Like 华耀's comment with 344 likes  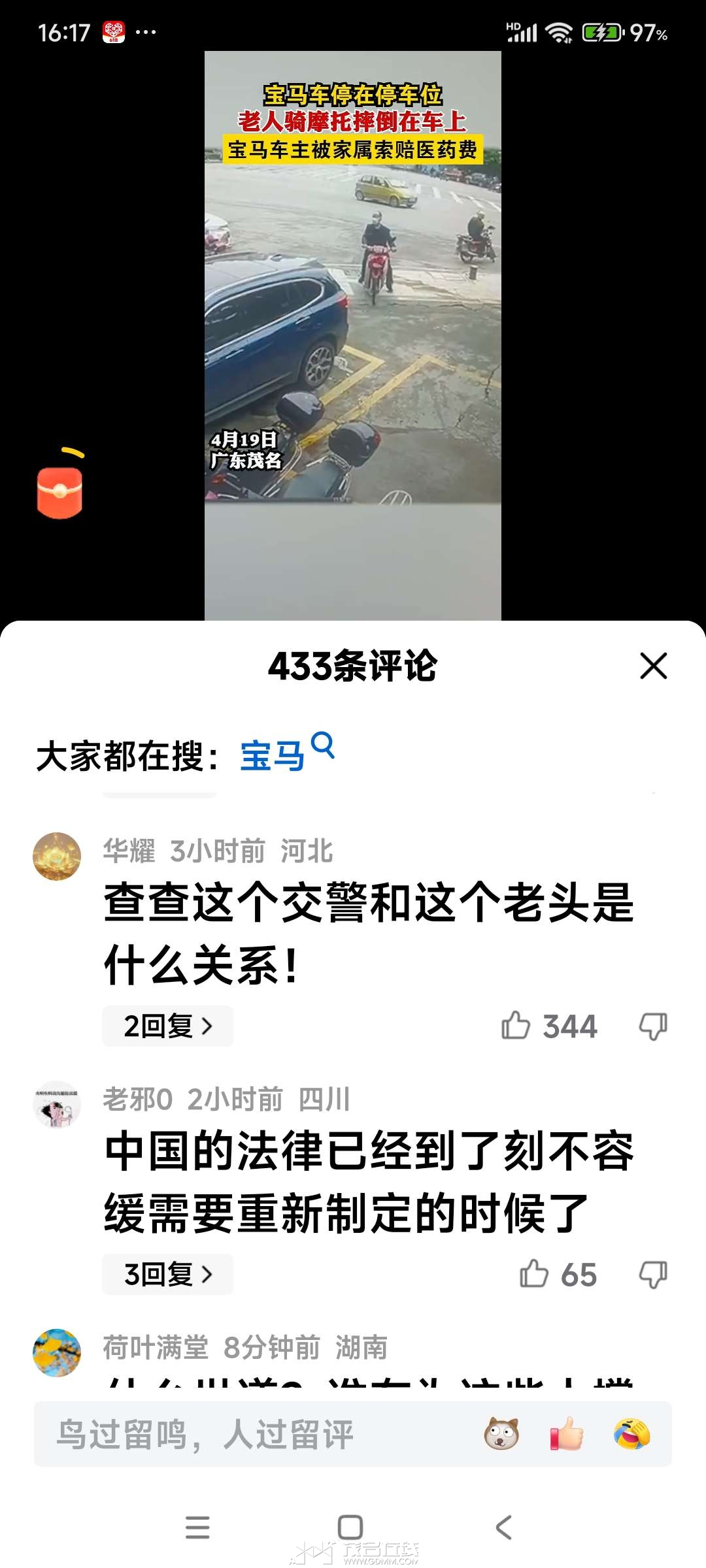[516, 1026]
